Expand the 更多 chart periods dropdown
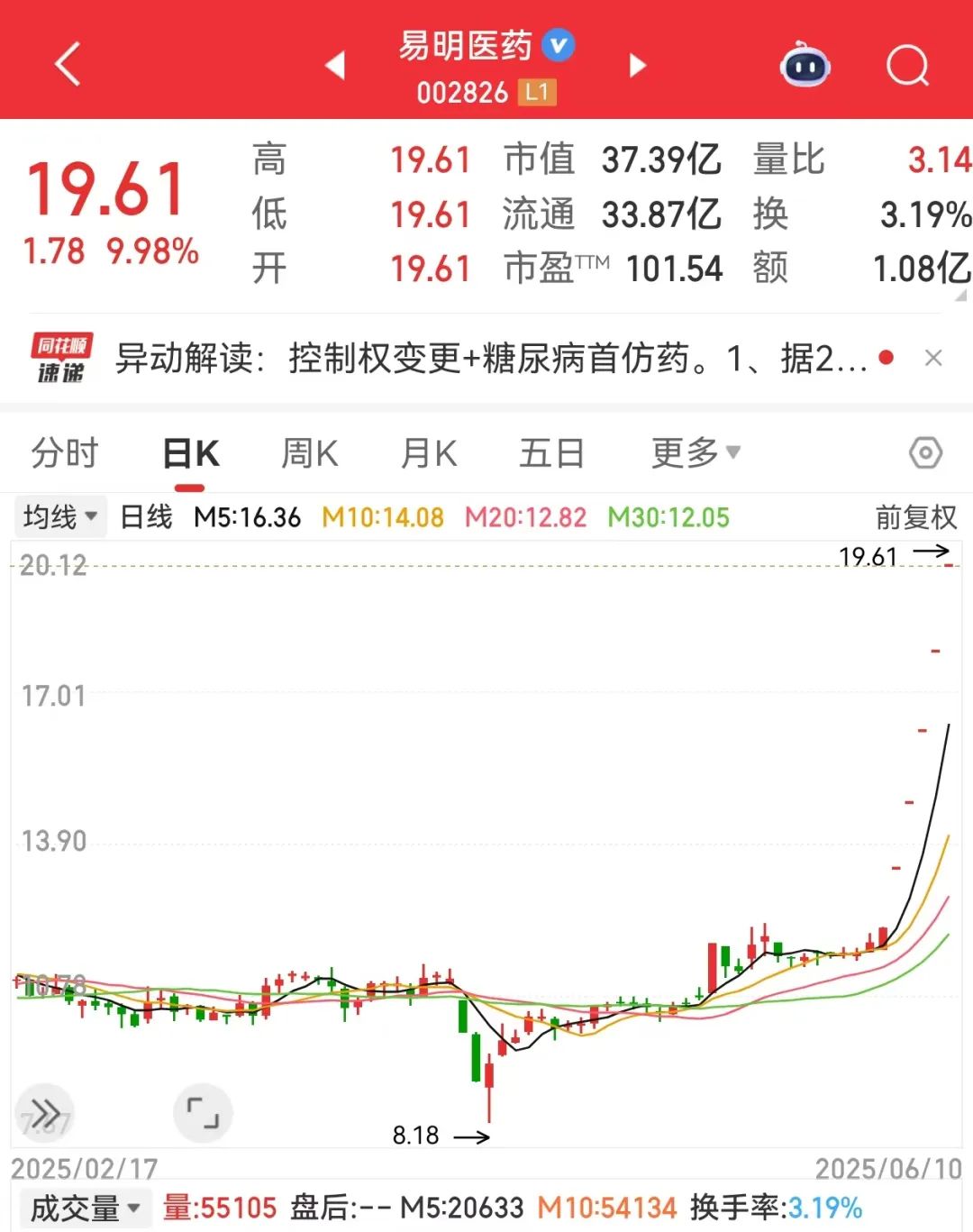Image resolution: width=973 pixels, height=1232 pixels. [x=696, y=452]
